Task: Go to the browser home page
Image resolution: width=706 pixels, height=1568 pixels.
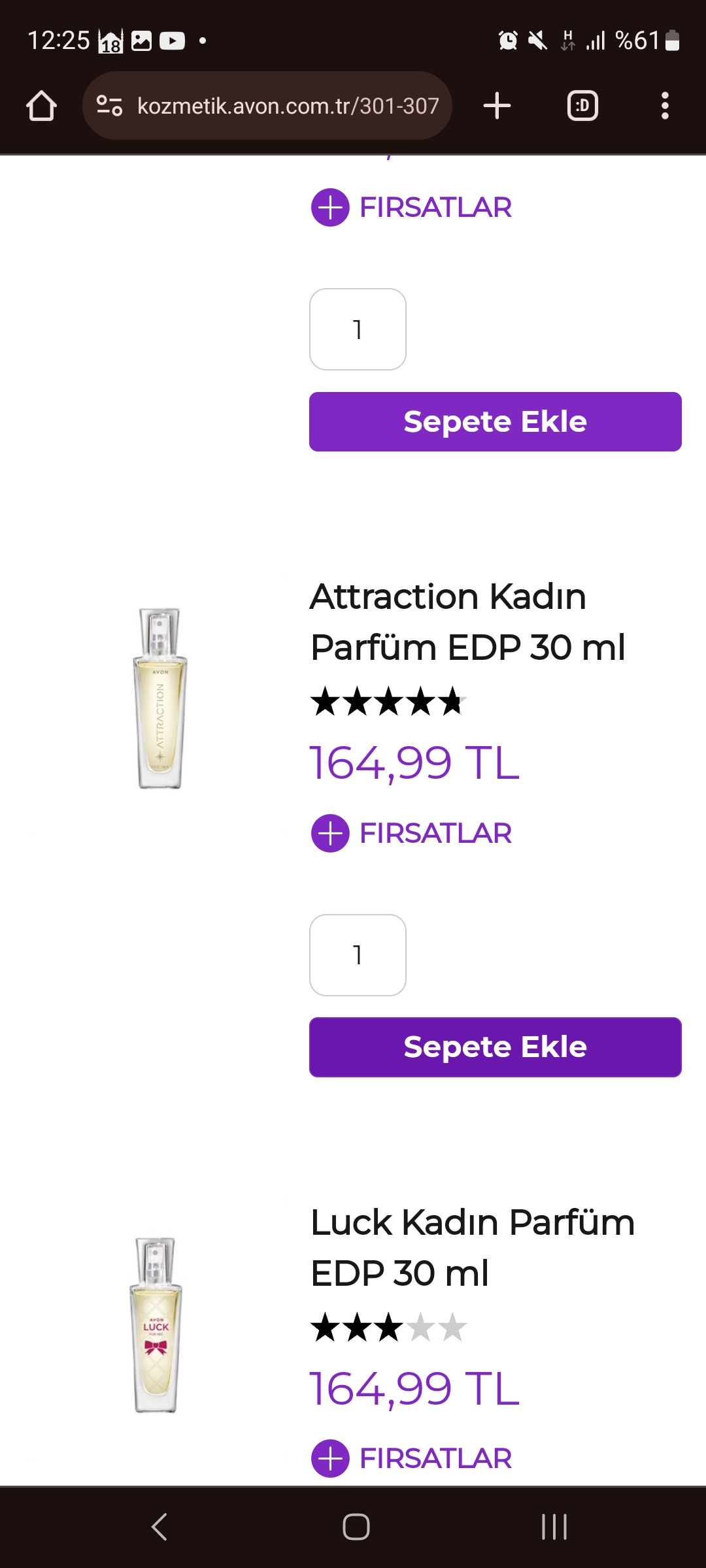Action: click(x=41, y=106)
